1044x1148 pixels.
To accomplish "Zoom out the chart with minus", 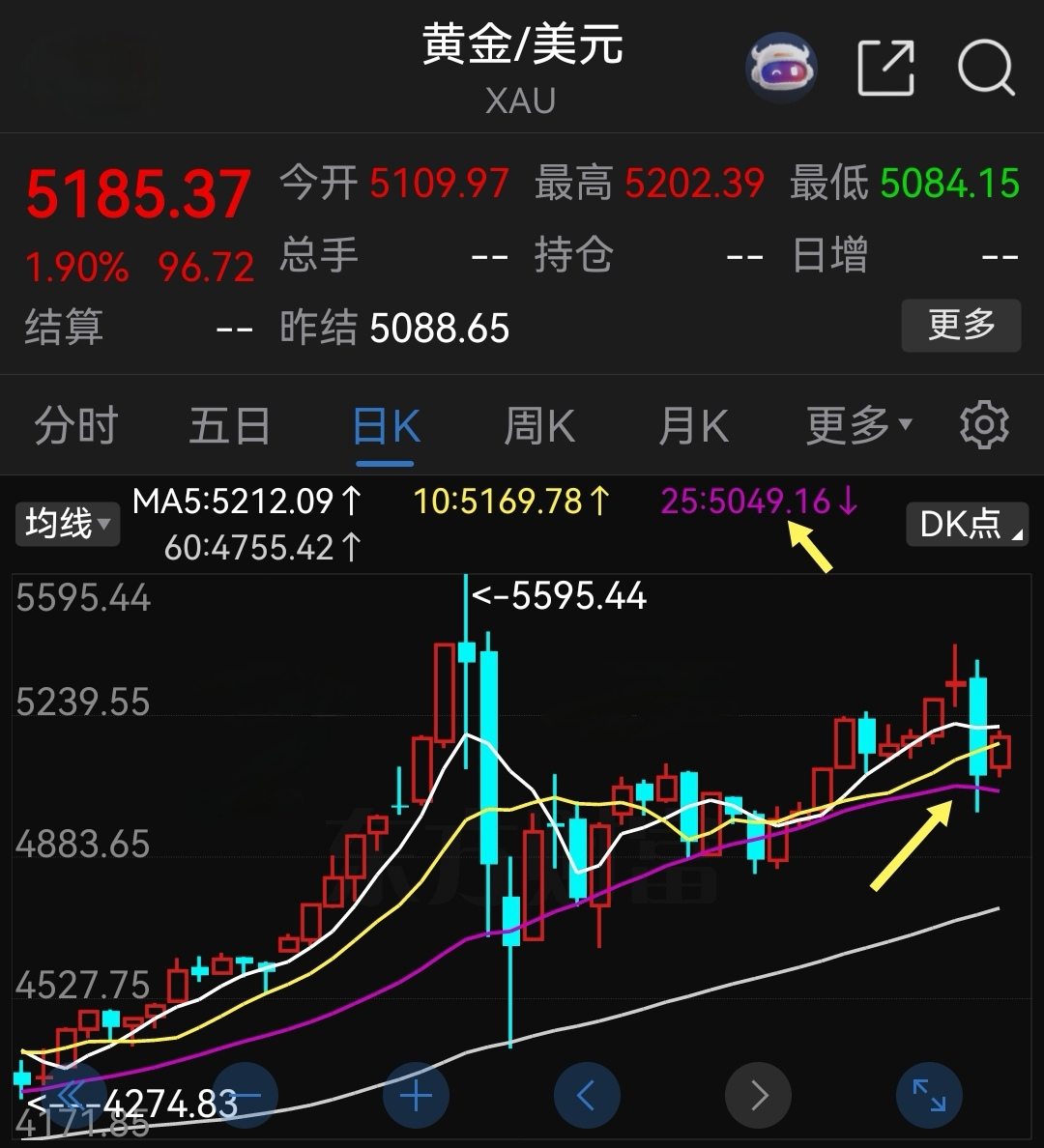I will click(x=246, y=1096).
